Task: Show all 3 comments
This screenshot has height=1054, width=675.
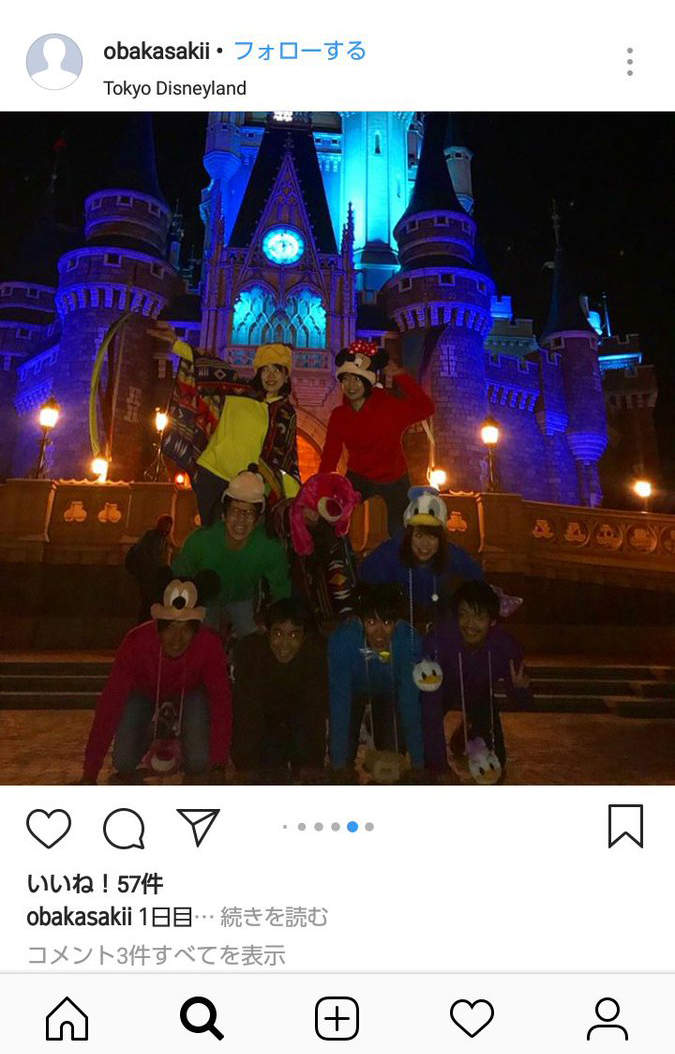Action: (x=156, y=955)
